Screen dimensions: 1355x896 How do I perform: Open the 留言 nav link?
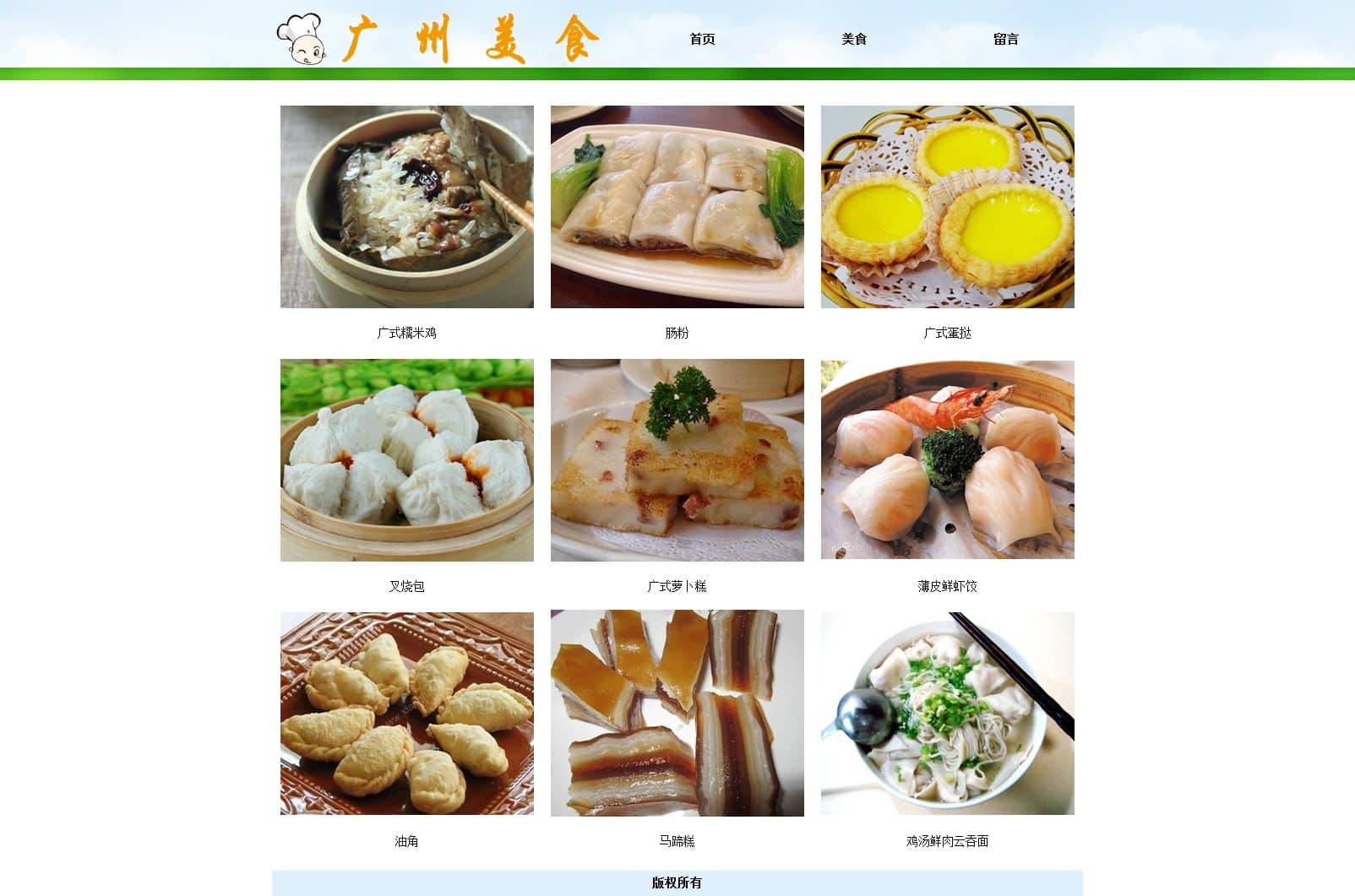[1006, 39]
